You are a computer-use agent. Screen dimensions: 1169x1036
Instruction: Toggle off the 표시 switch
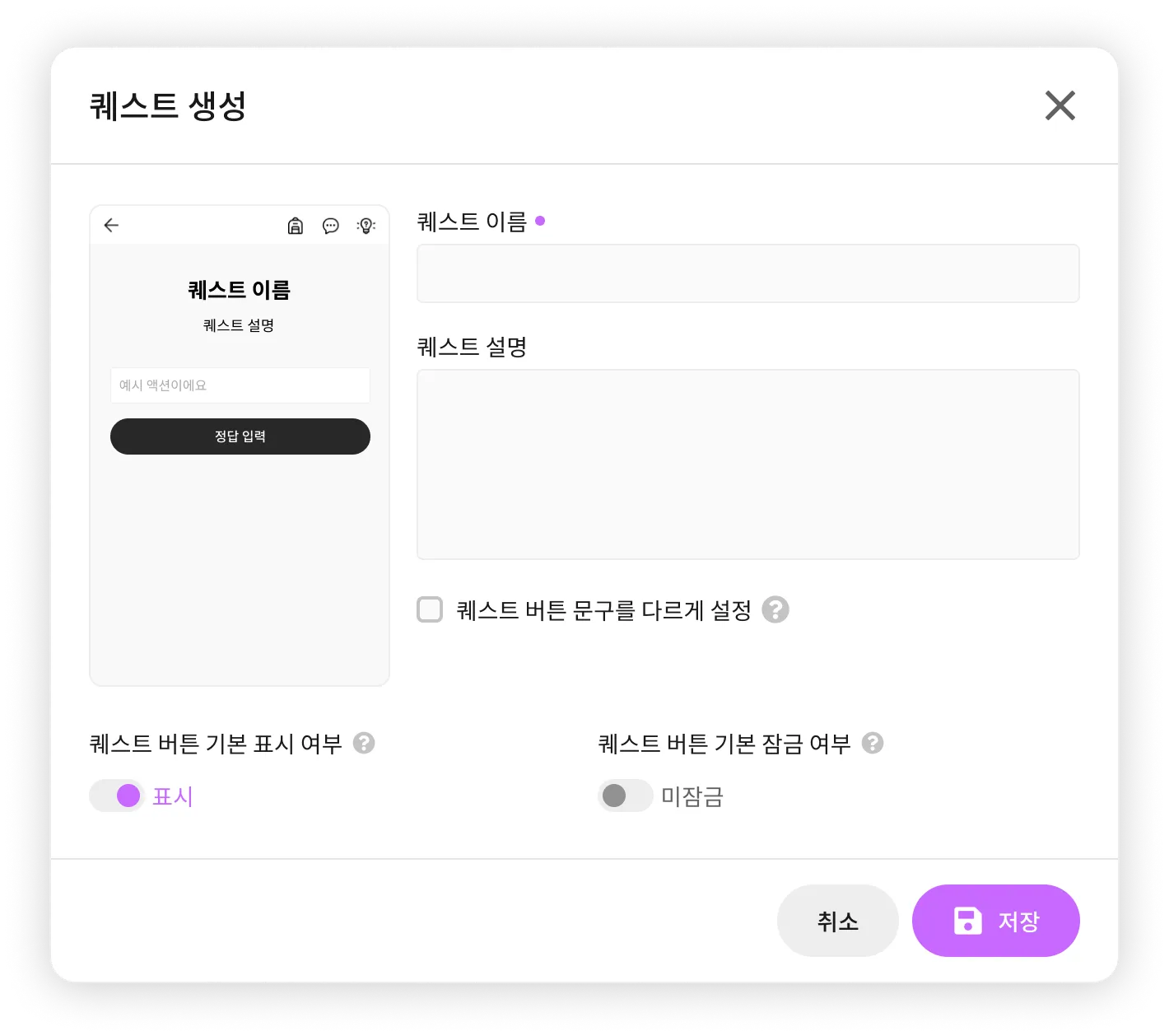point(117,796)
